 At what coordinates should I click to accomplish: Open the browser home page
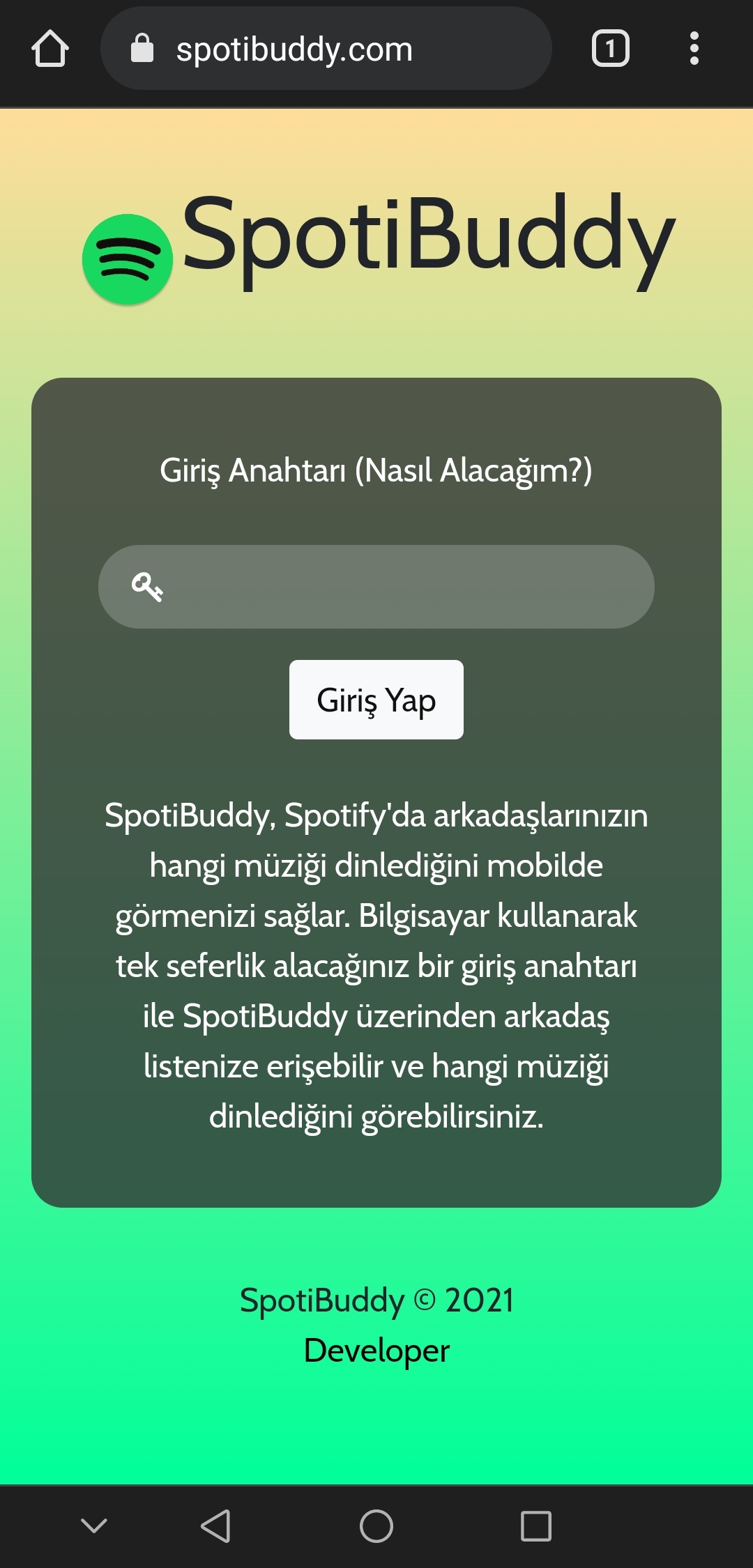coord(50,49)
